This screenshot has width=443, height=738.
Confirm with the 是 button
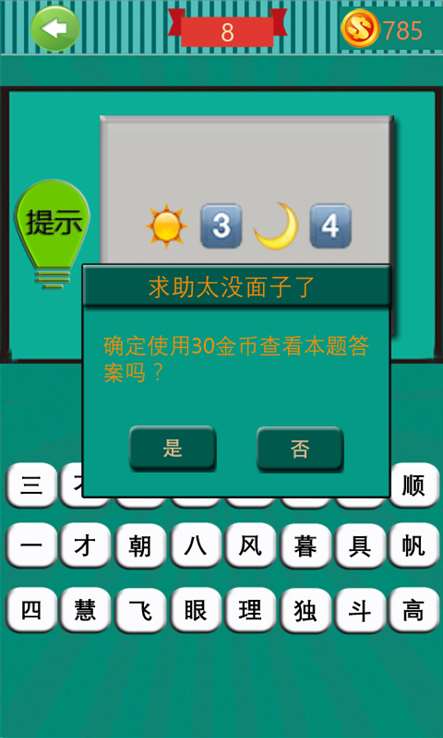pos(173,448)
